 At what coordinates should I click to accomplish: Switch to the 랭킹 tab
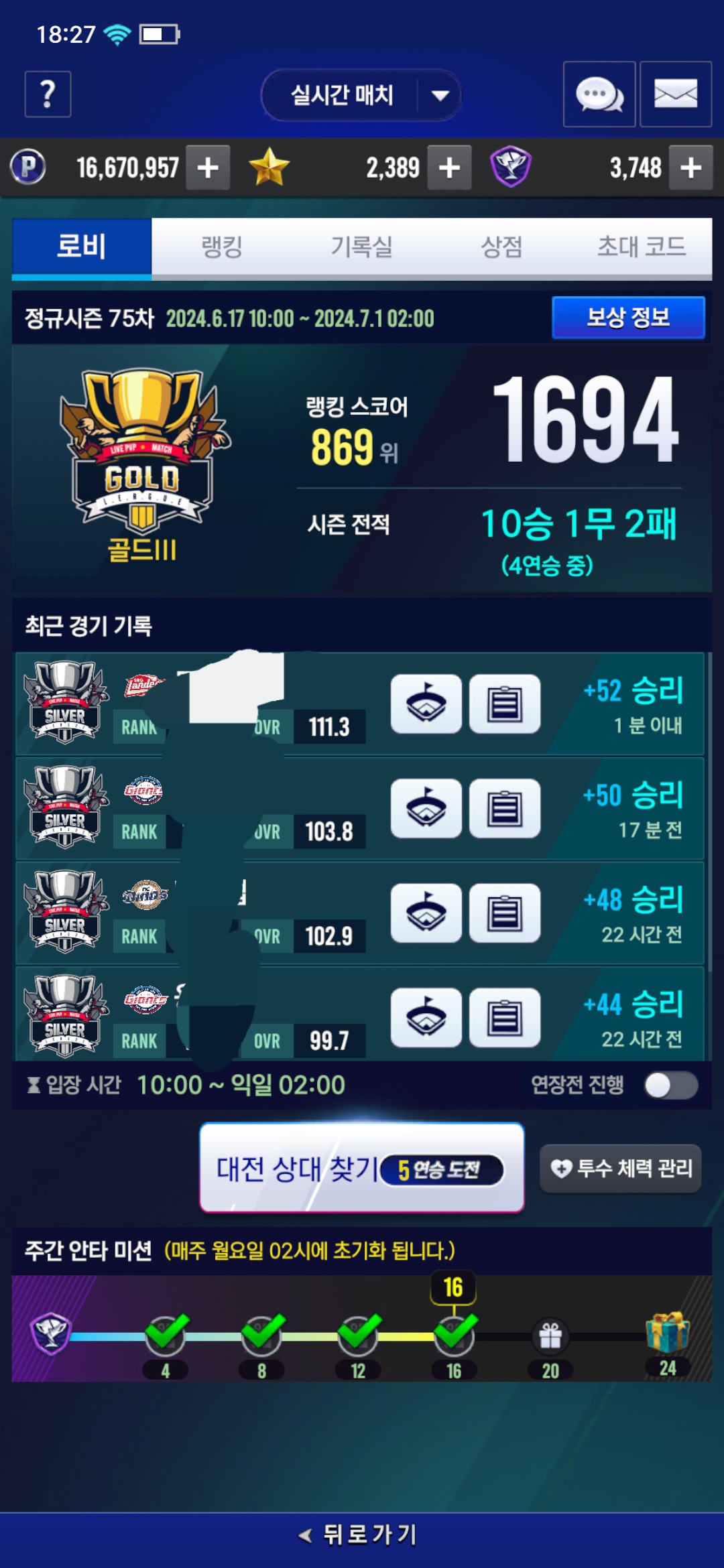pyautogui.click(x=222, y=247)
